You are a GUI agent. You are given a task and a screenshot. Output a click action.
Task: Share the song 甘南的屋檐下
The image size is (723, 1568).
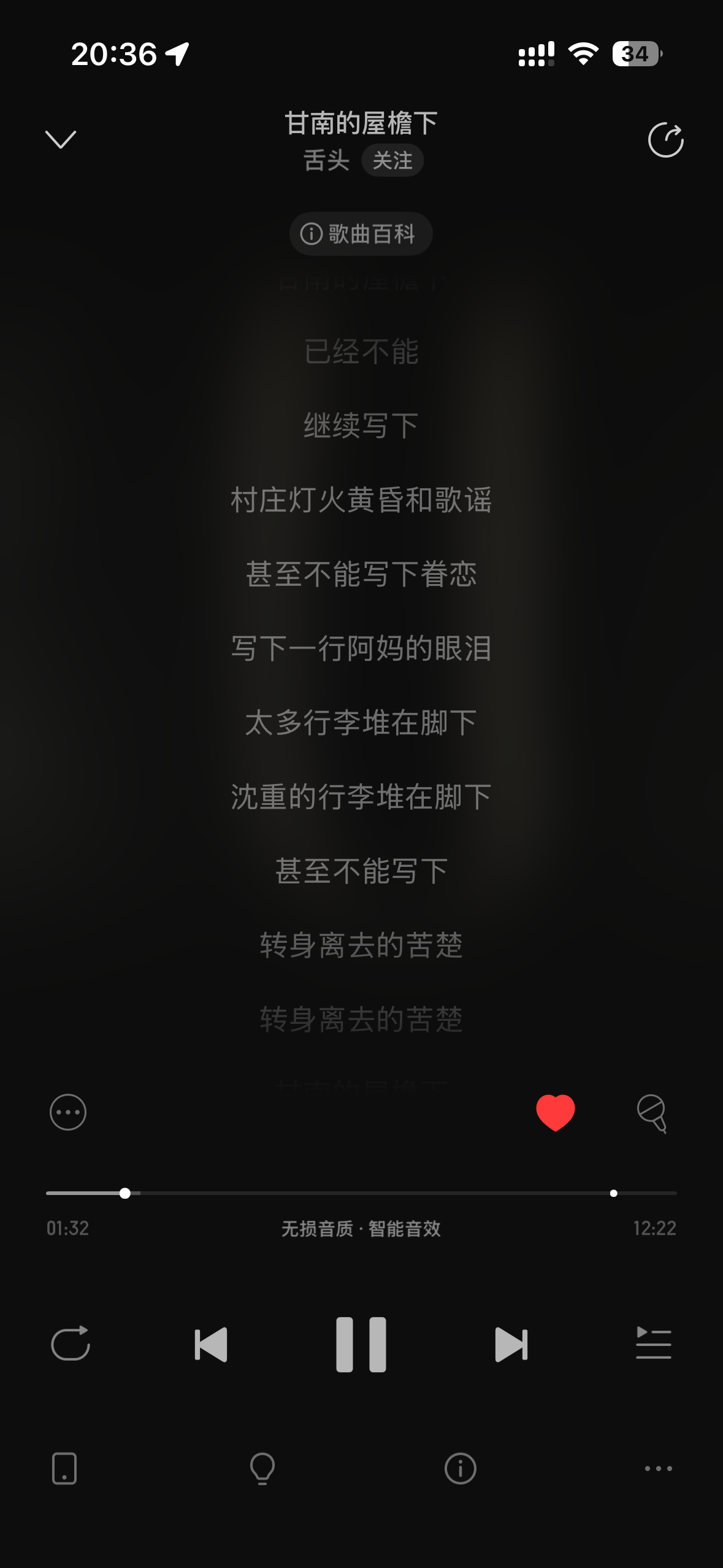[666, 140]
